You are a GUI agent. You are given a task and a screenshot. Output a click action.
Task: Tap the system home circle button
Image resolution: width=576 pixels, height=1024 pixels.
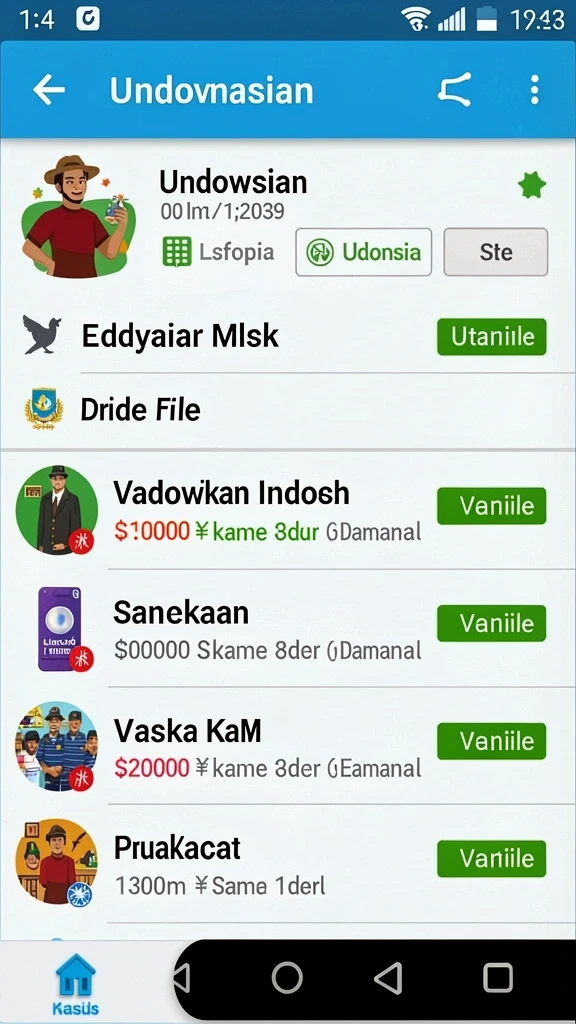(287, 978)
